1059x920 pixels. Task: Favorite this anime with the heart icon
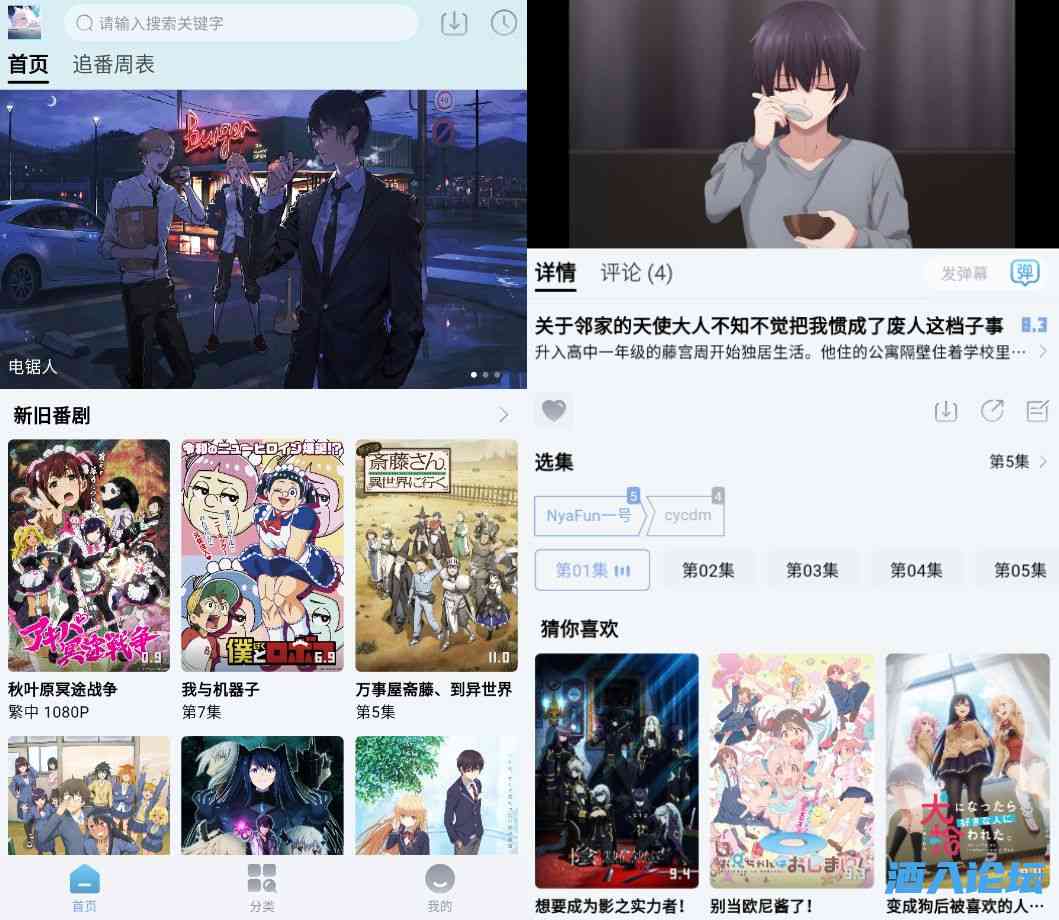554,410
